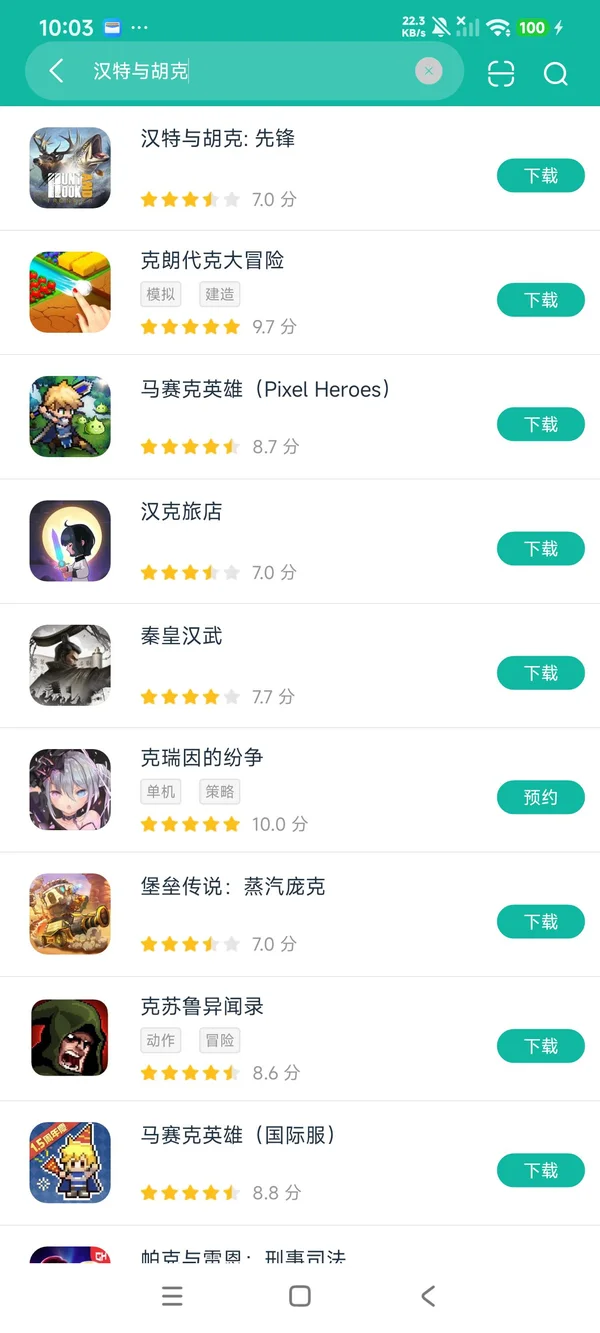The height and width of the screenshot is (1333, 600).
Task: Open the QR scan icon
Action: coord(501,73)
